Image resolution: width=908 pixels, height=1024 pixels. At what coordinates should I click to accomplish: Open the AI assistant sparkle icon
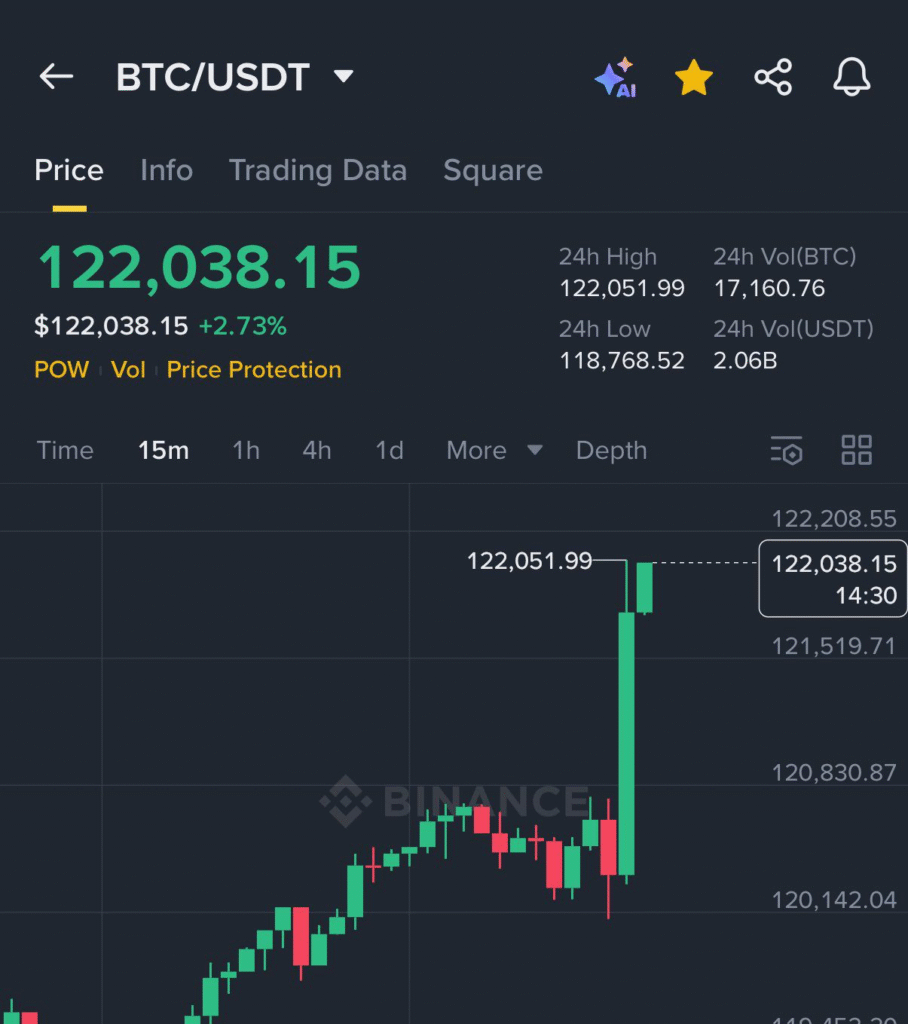tap(615, 77)
